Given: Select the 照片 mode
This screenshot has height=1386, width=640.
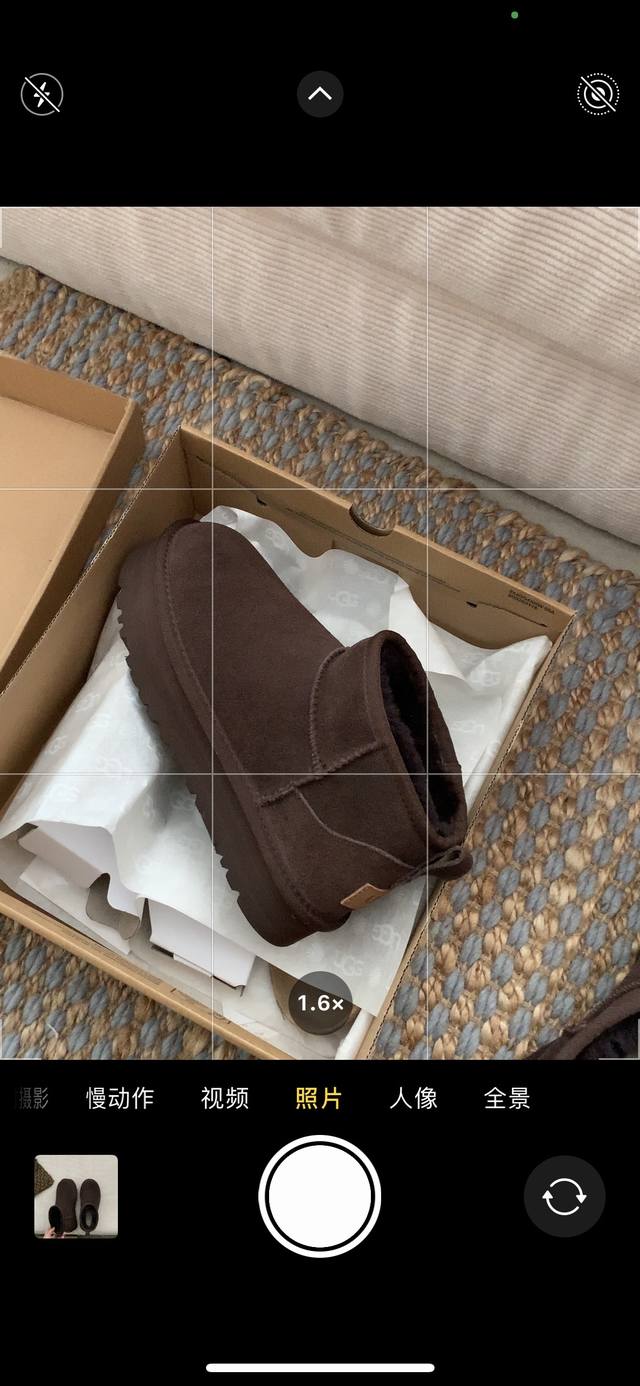Looking at the screenshot, I should 319,1098.
